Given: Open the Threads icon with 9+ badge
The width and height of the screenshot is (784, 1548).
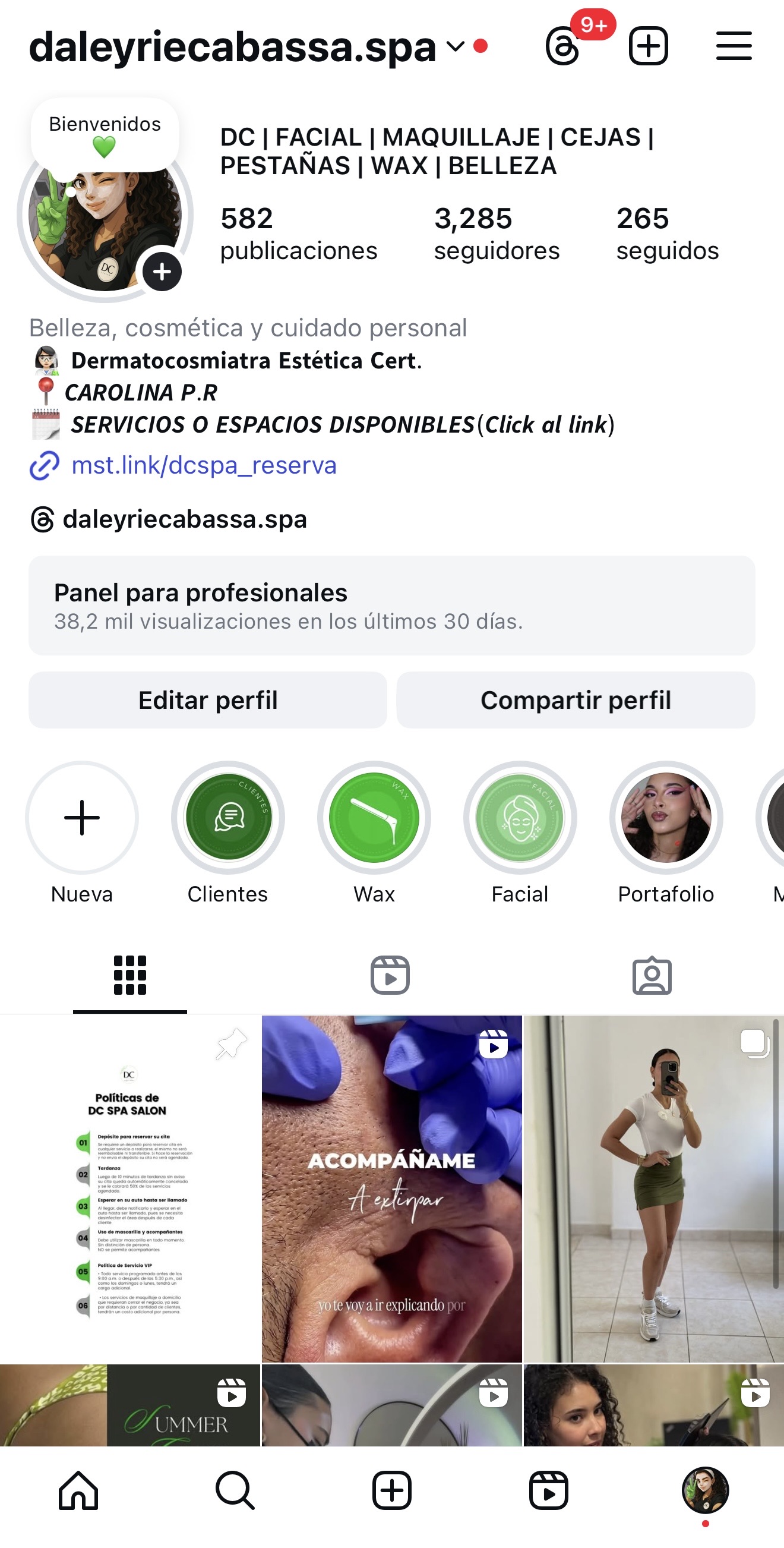Looking at the screenshot, I should point(564,46).
